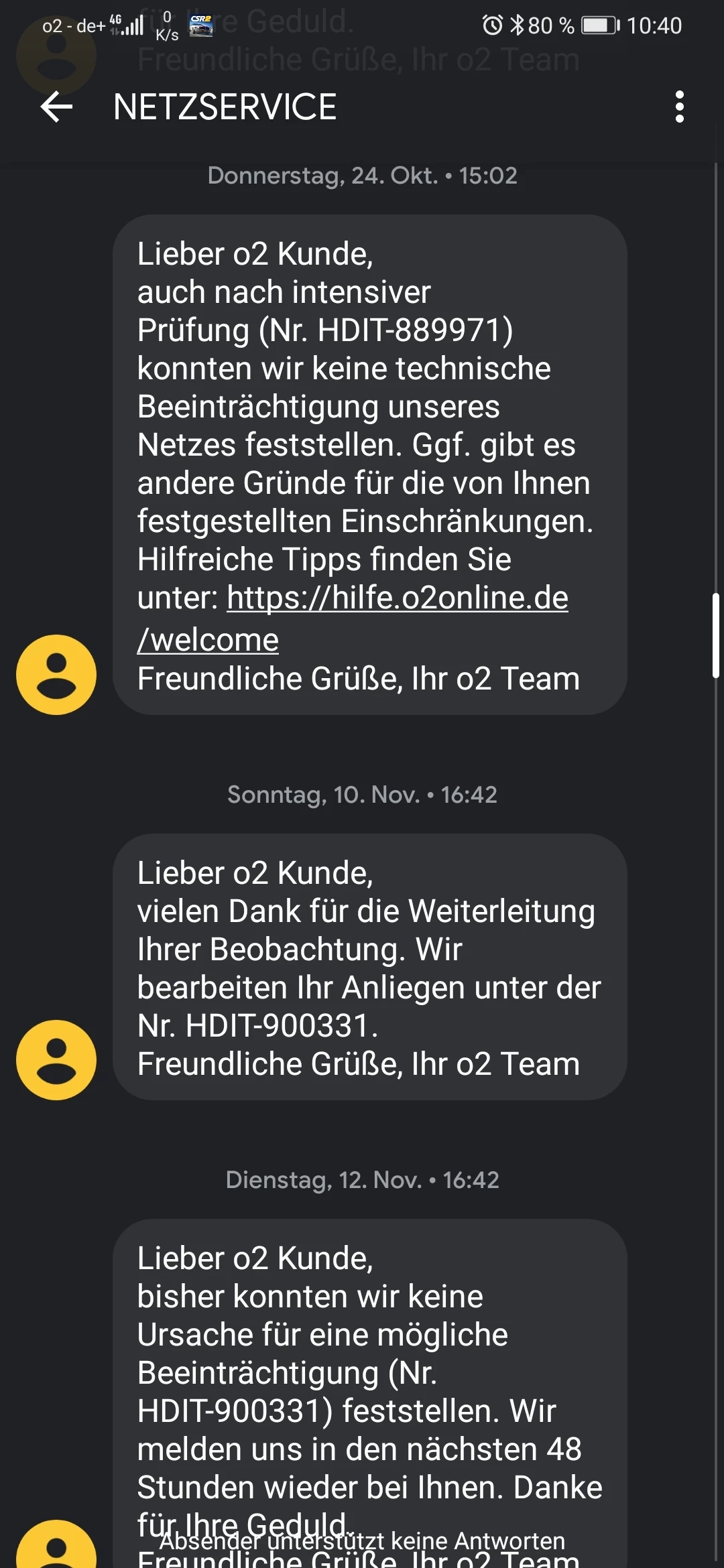Open the hilfe.o2online.de/welcome link
The width and height of the screenshot is (724, 1568).
pyautogui.click(x=397, y=598)
